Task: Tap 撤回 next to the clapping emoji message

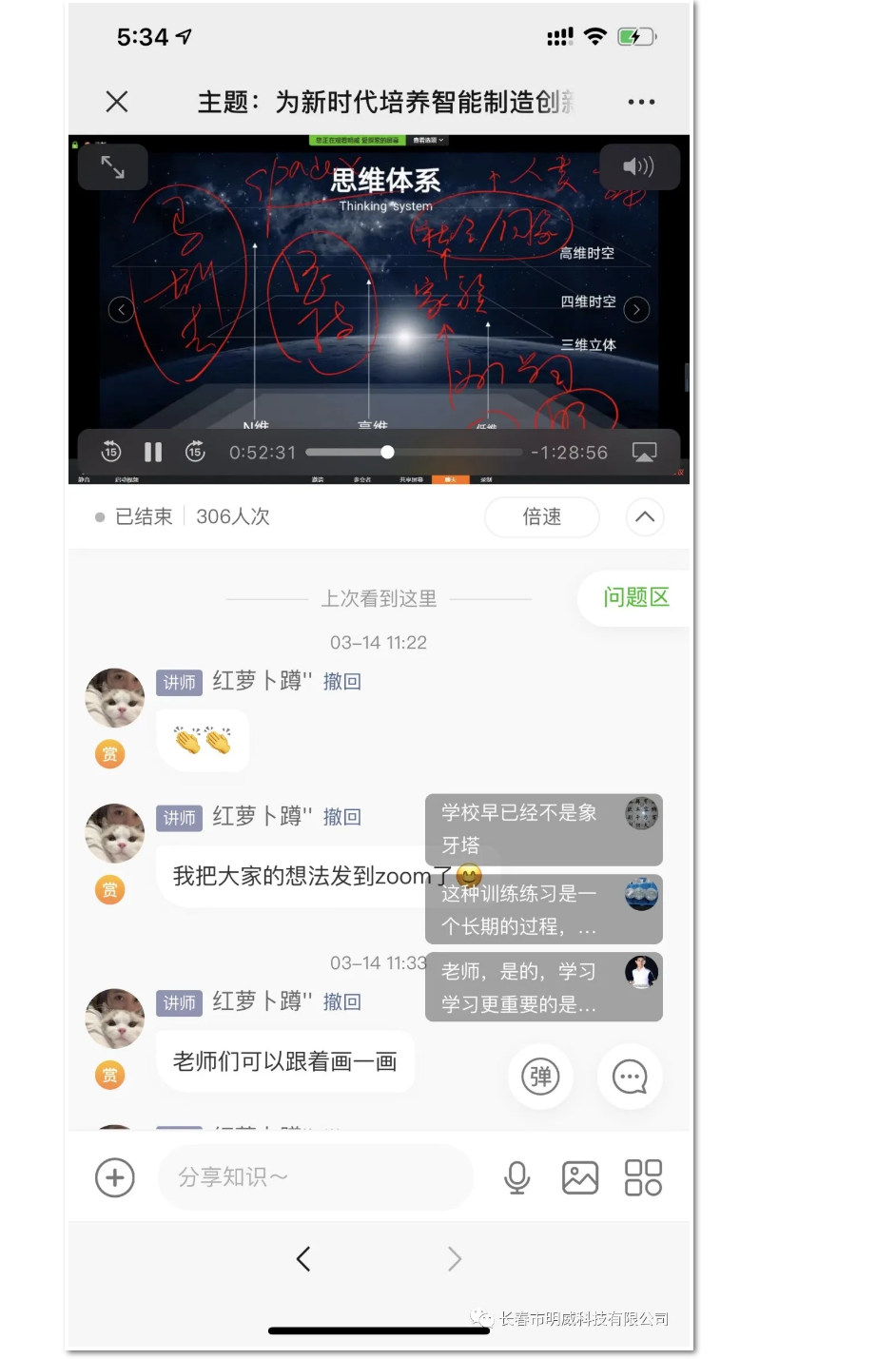Action: tap(342, 682)
